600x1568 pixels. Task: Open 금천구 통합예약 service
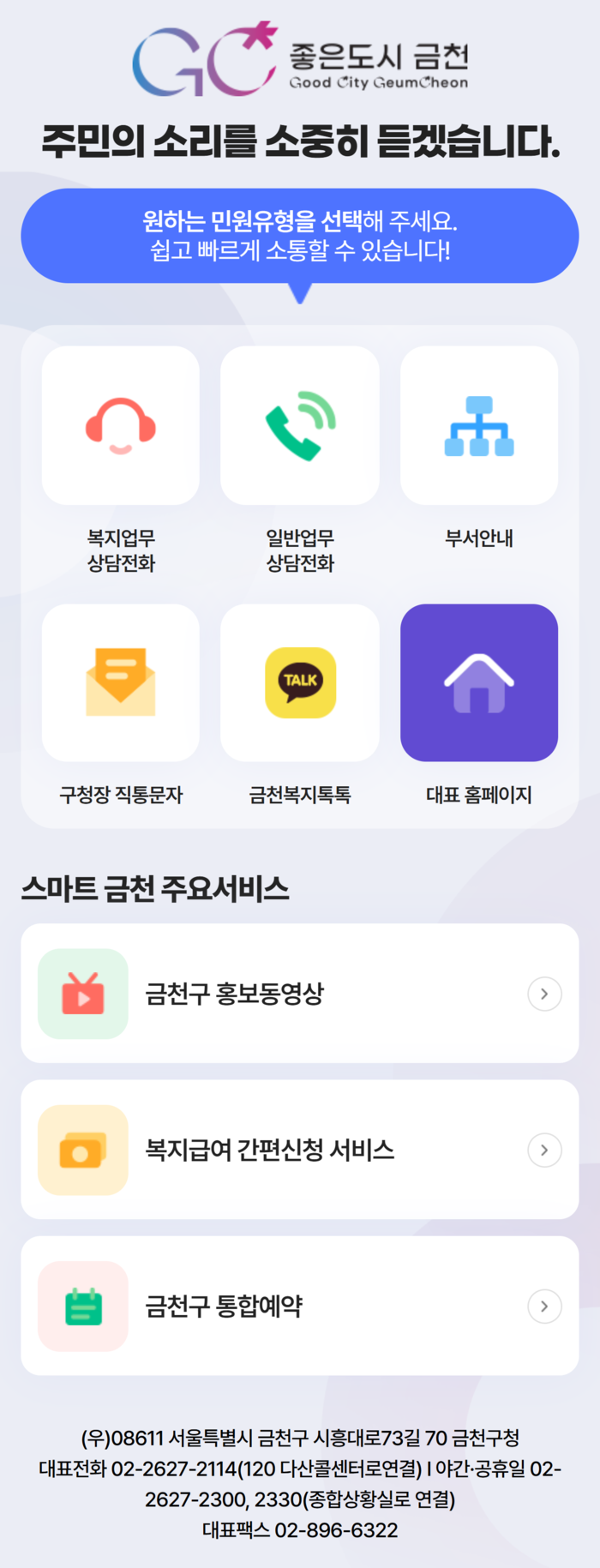point(300,1306)
